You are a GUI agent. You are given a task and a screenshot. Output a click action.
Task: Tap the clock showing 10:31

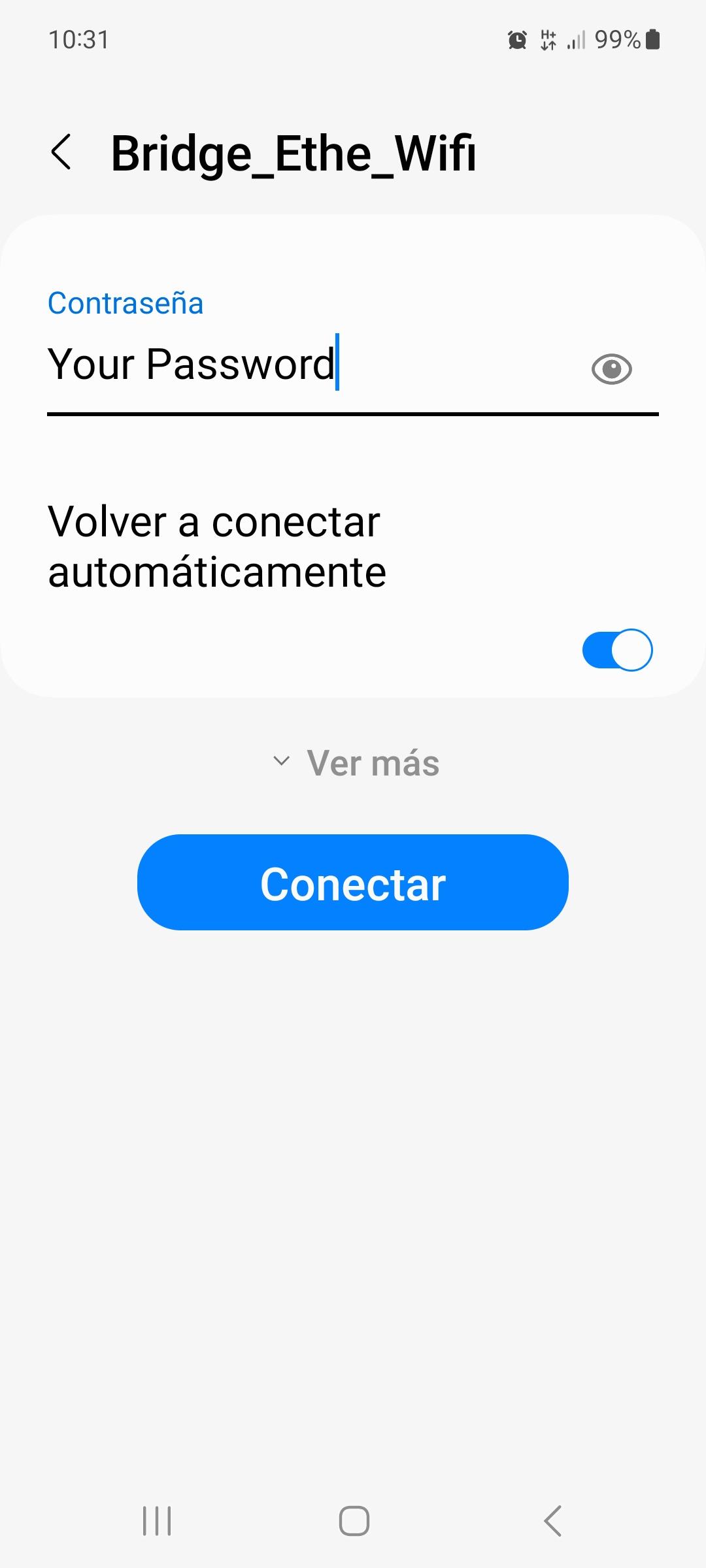click(78, 41)
